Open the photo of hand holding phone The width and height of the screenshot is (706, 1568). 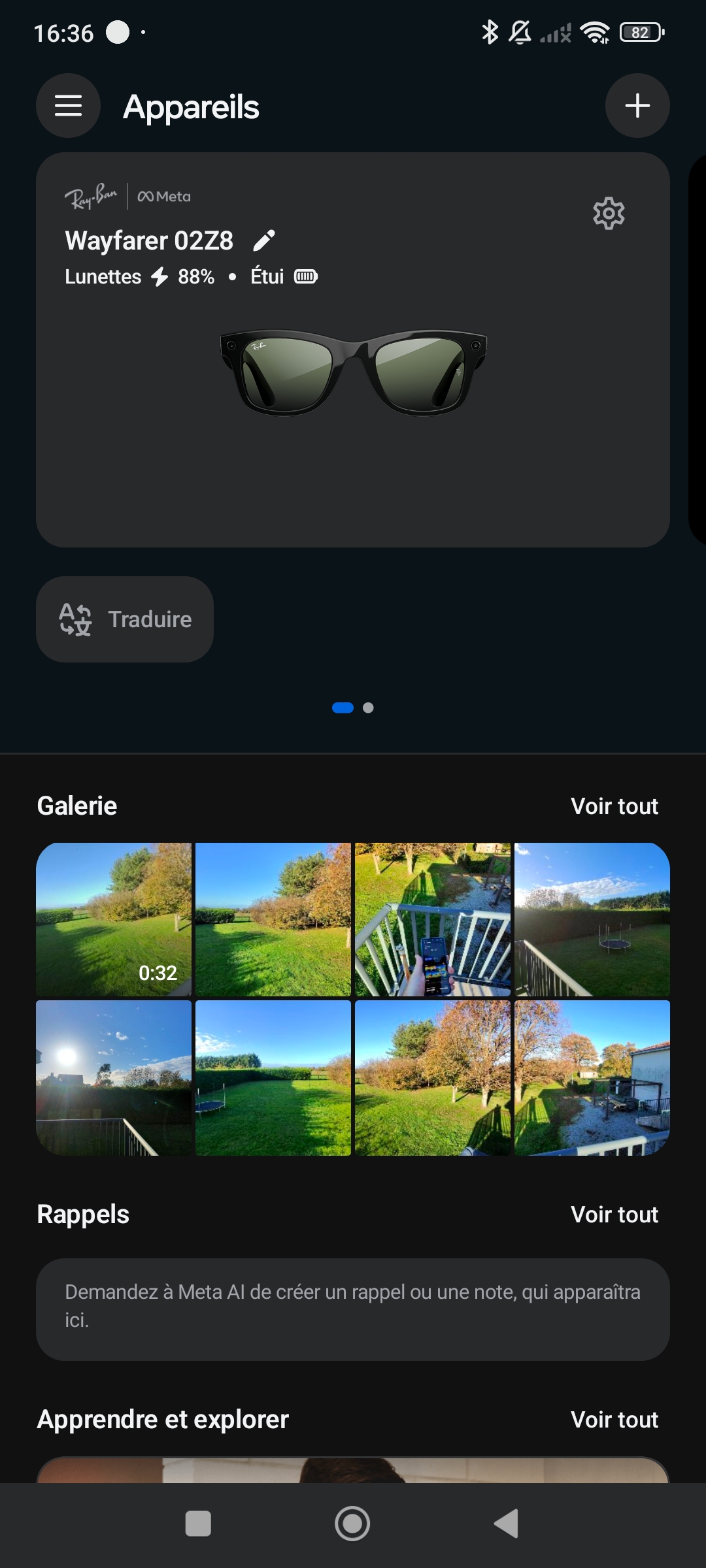tap(432, 919)
